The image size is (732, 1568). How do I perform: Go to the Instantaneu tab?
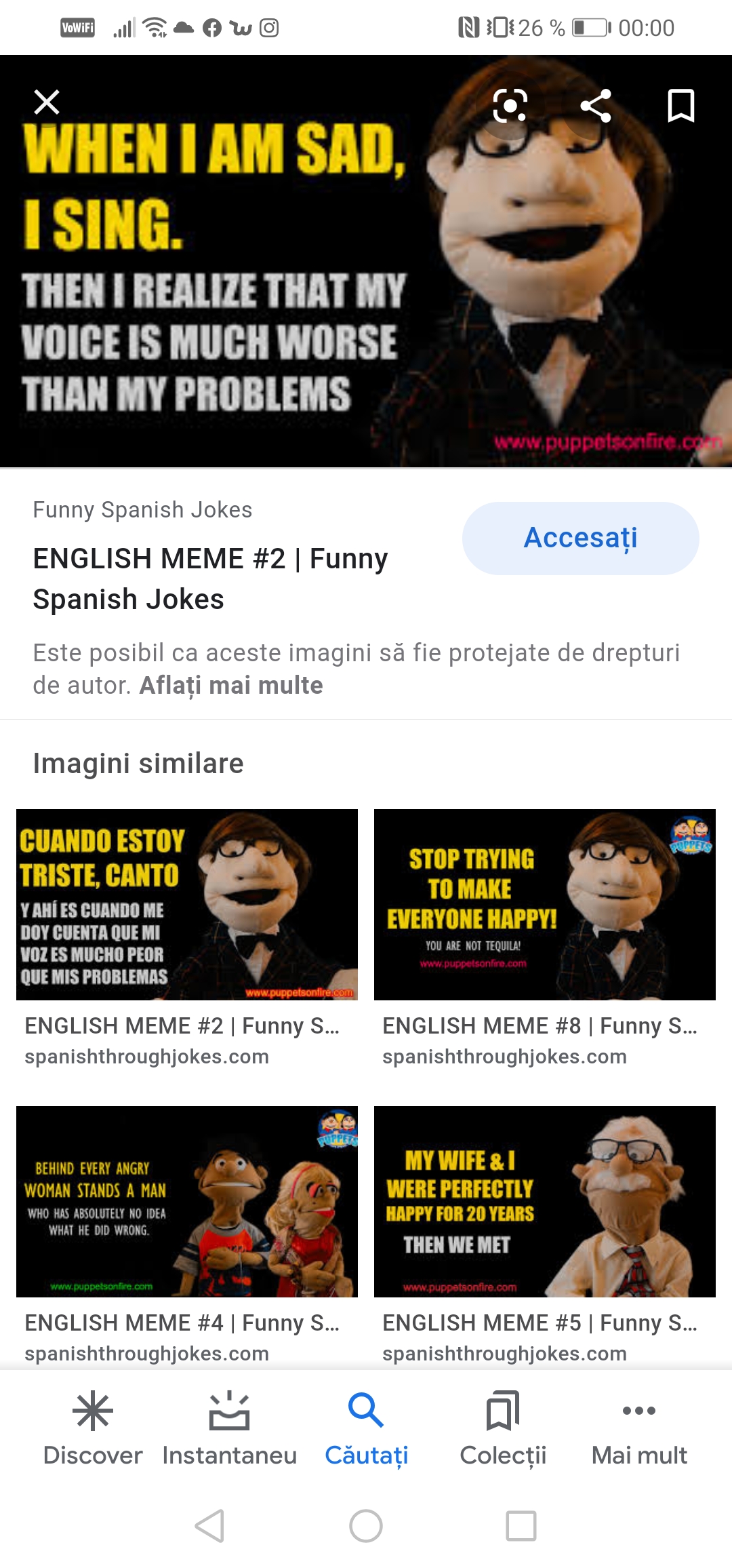(x=230, y=1428)
